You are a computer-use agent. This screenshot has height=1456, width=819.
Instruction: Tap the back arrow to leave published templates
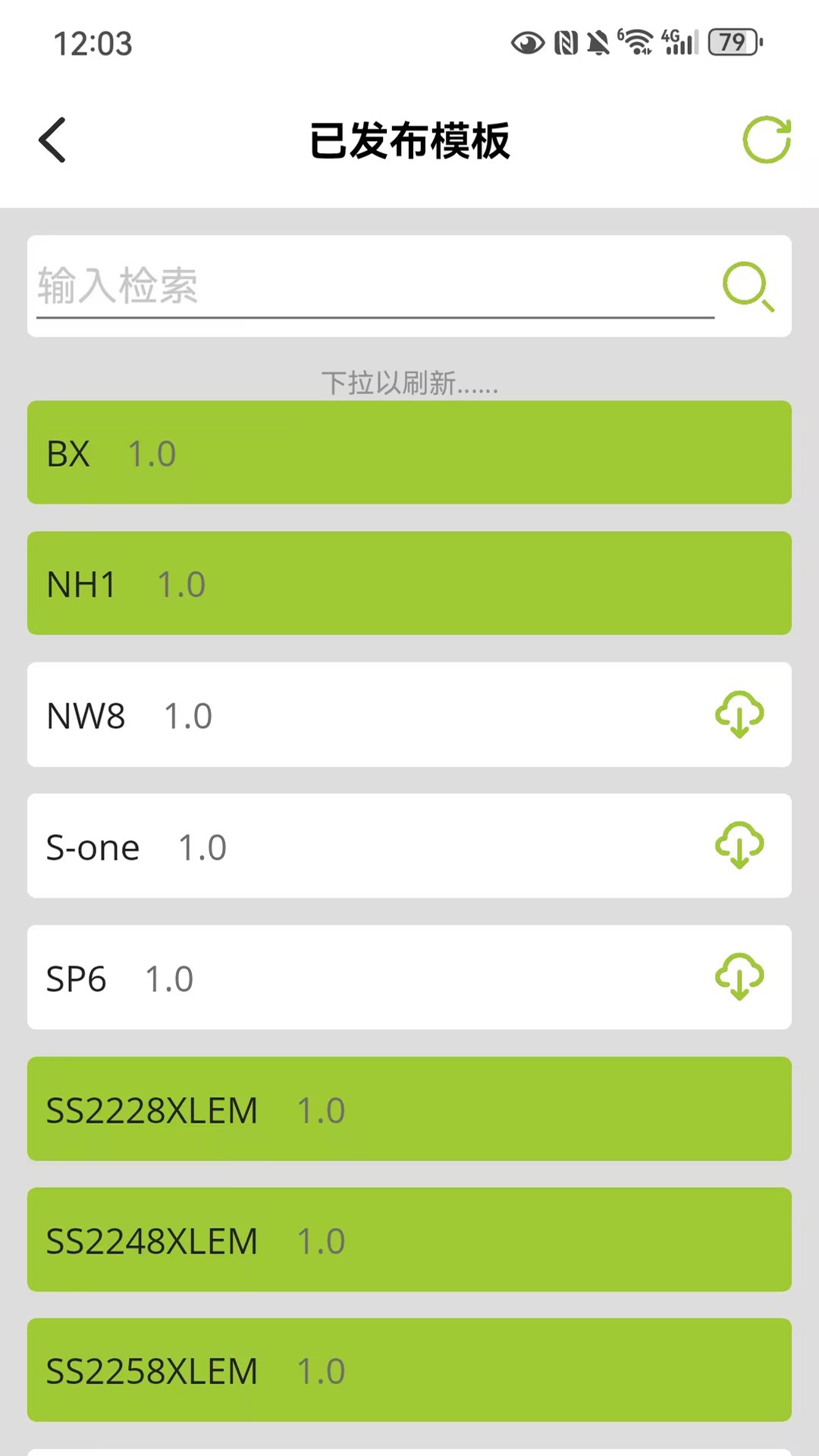click(52, 140)
